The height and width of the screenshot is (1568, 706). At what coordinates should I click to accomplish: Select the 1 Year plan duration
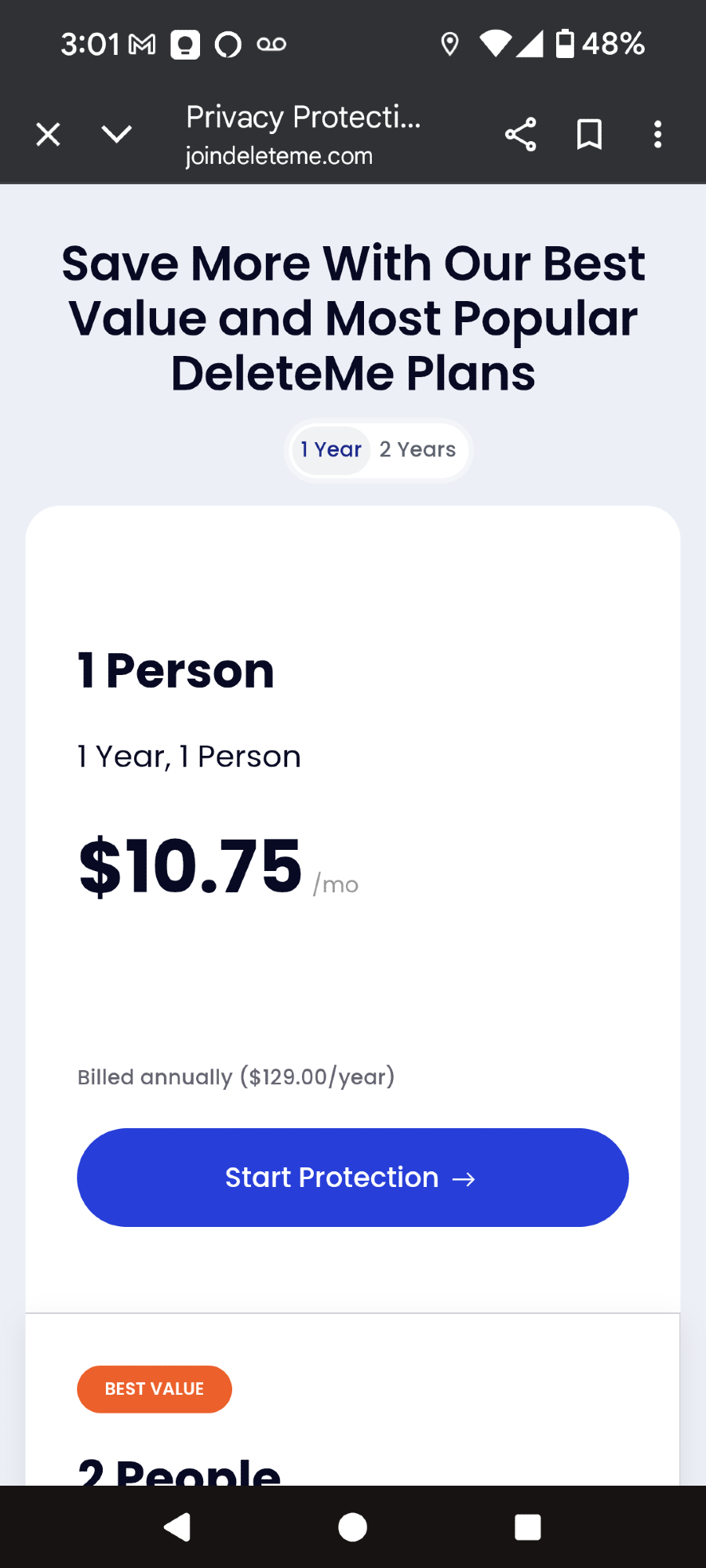click(331, 450)
